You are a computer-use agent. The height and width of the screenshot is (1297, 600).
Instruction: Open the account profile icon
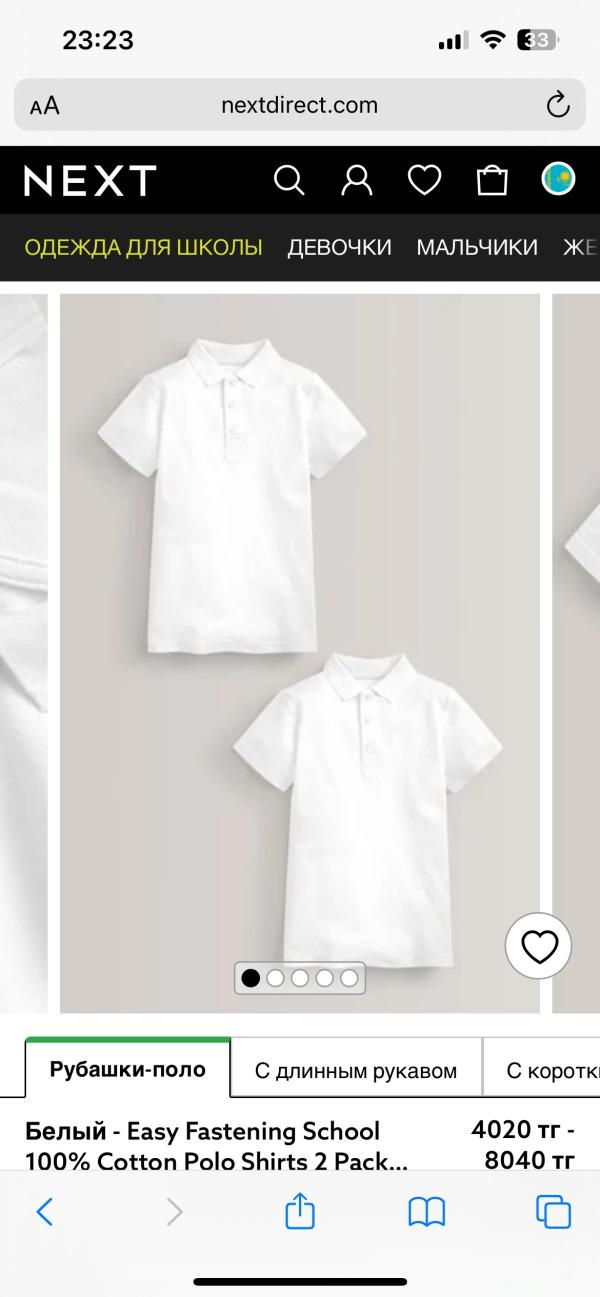click(x=357, y=180)
